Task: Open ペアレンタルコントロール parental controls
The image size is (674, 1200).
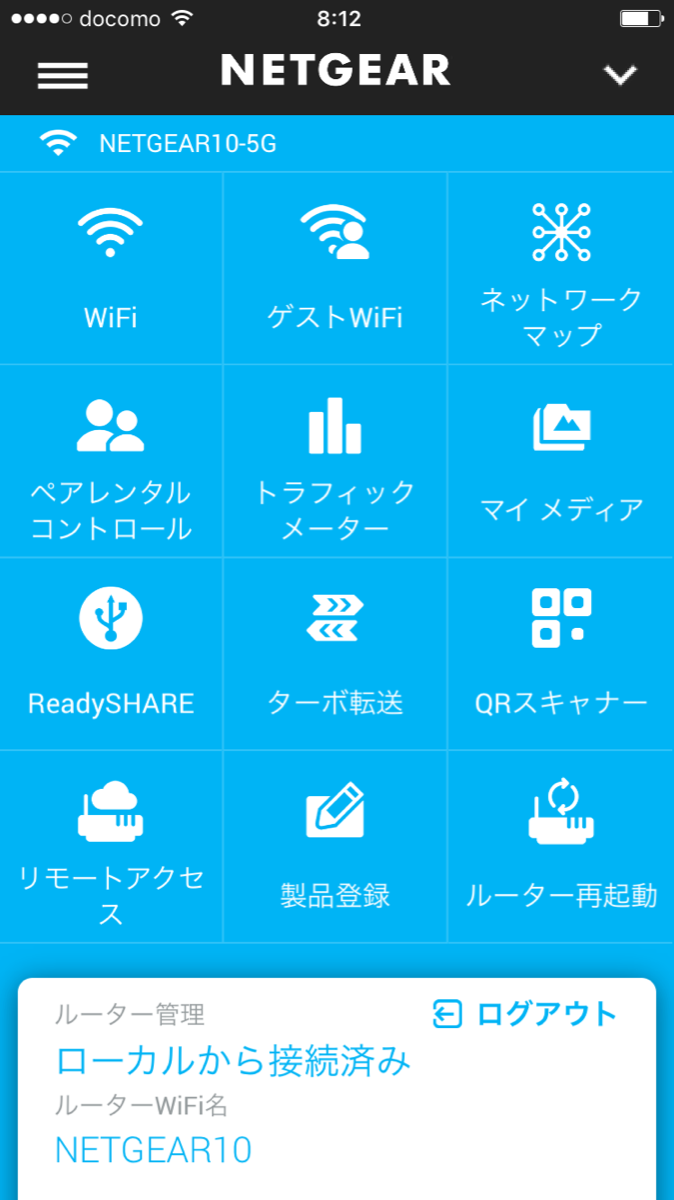Action: [x=111, y=461]
